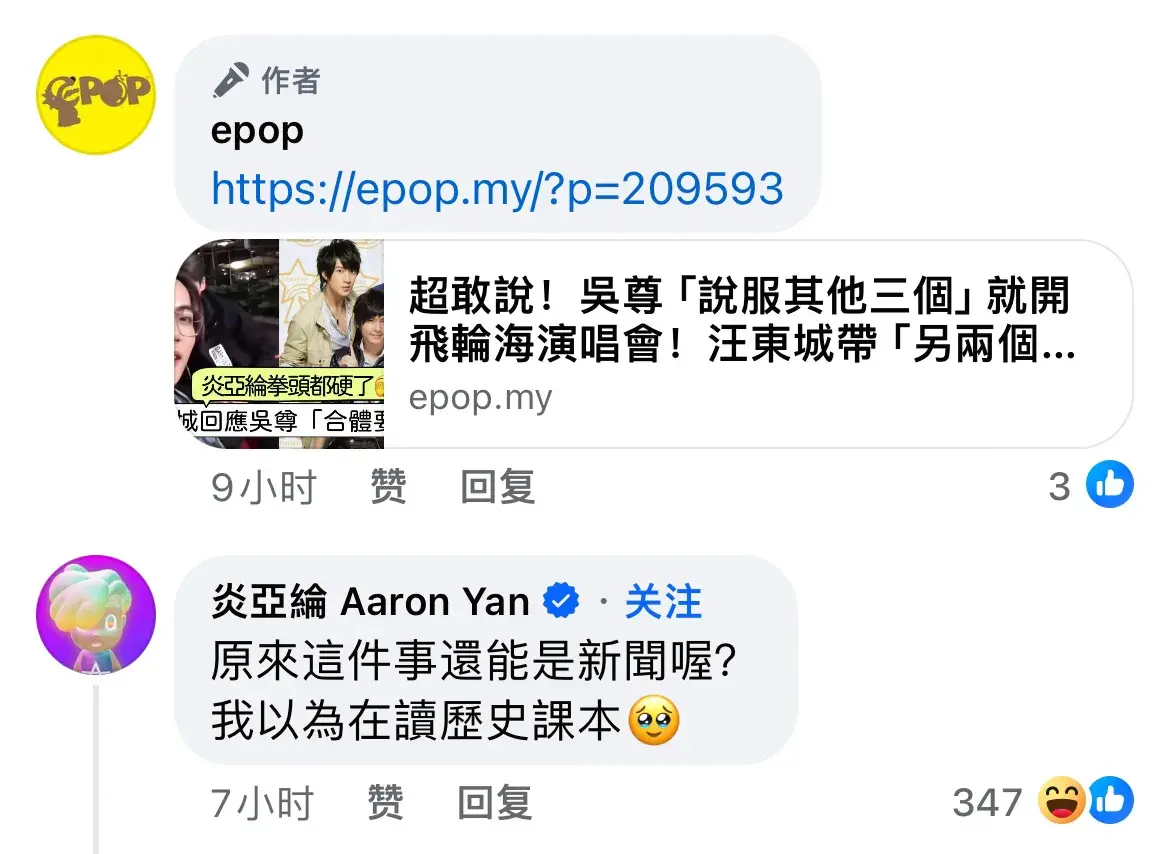Open Aaron Yan's profile avatar
Image resolution: width=1170 pixels, height=854 pixels.
[95, 613]
